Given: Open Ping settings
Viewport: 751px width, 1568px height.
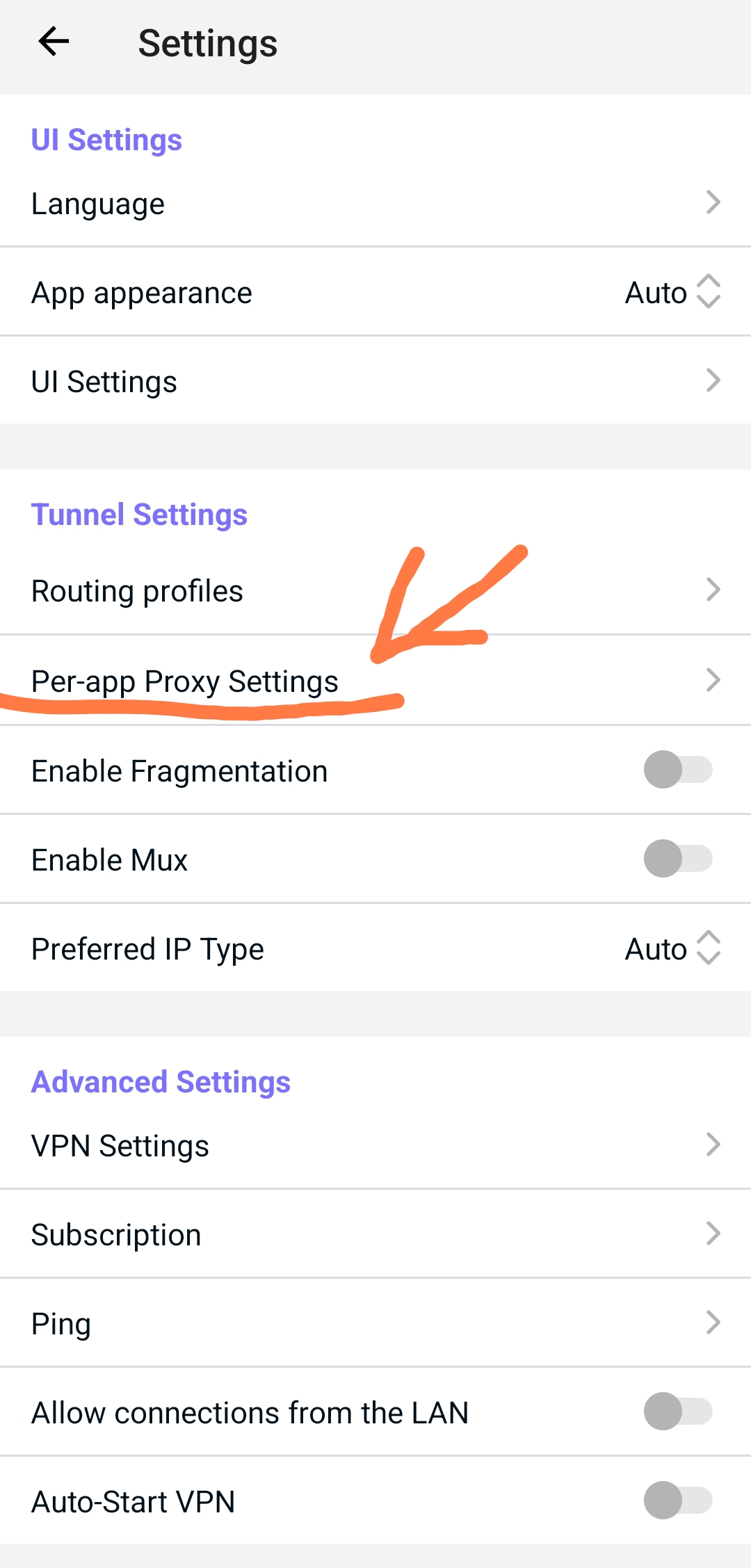Looking at the screenshot, I should pos(375,1323).
